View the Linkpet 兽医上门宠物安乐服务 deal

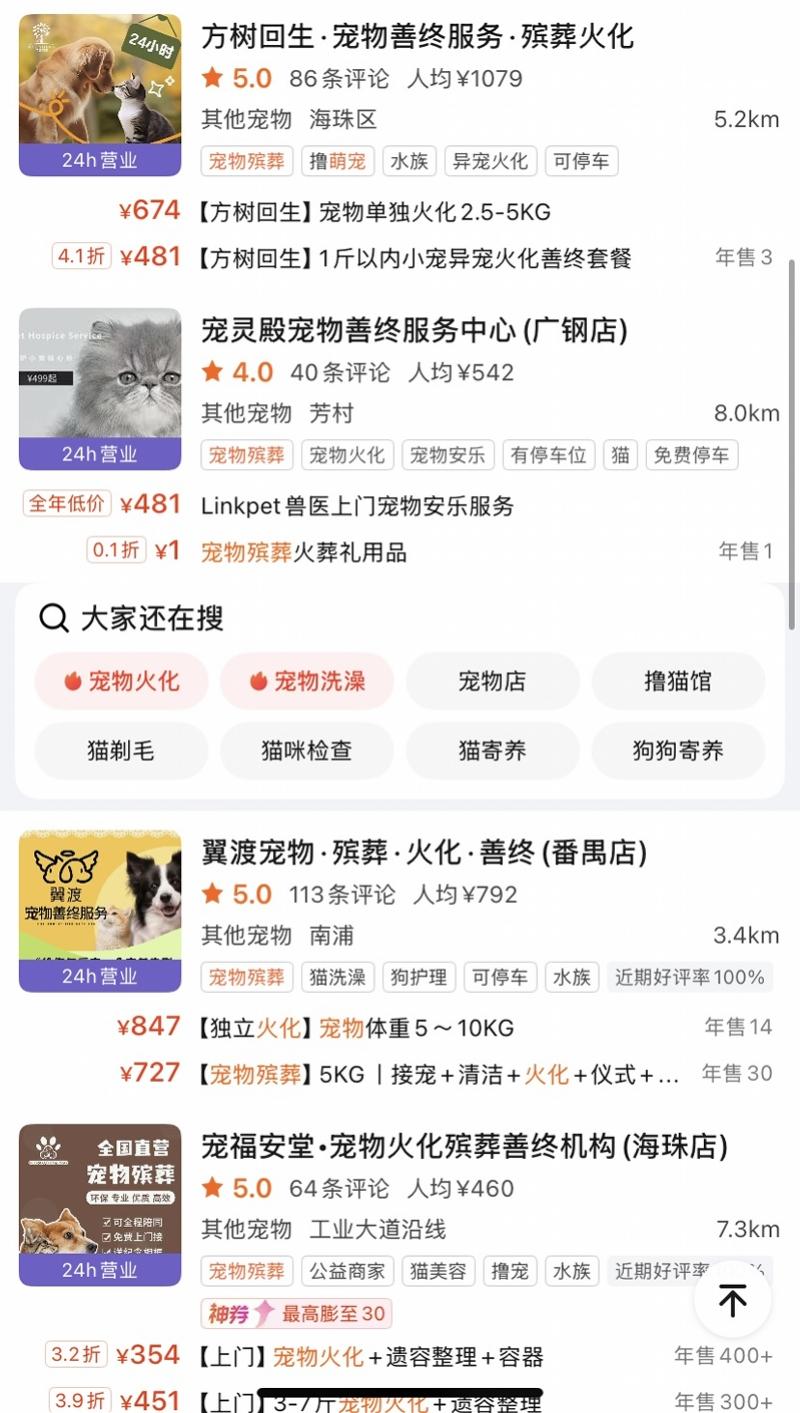[x=357, y=506]
